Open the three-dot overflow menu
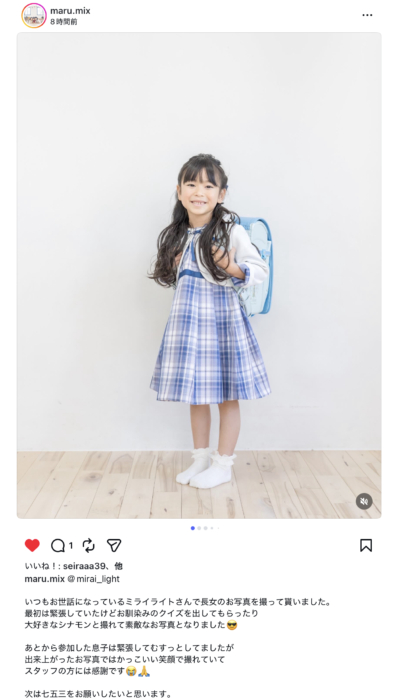 (x=367, y=15)
